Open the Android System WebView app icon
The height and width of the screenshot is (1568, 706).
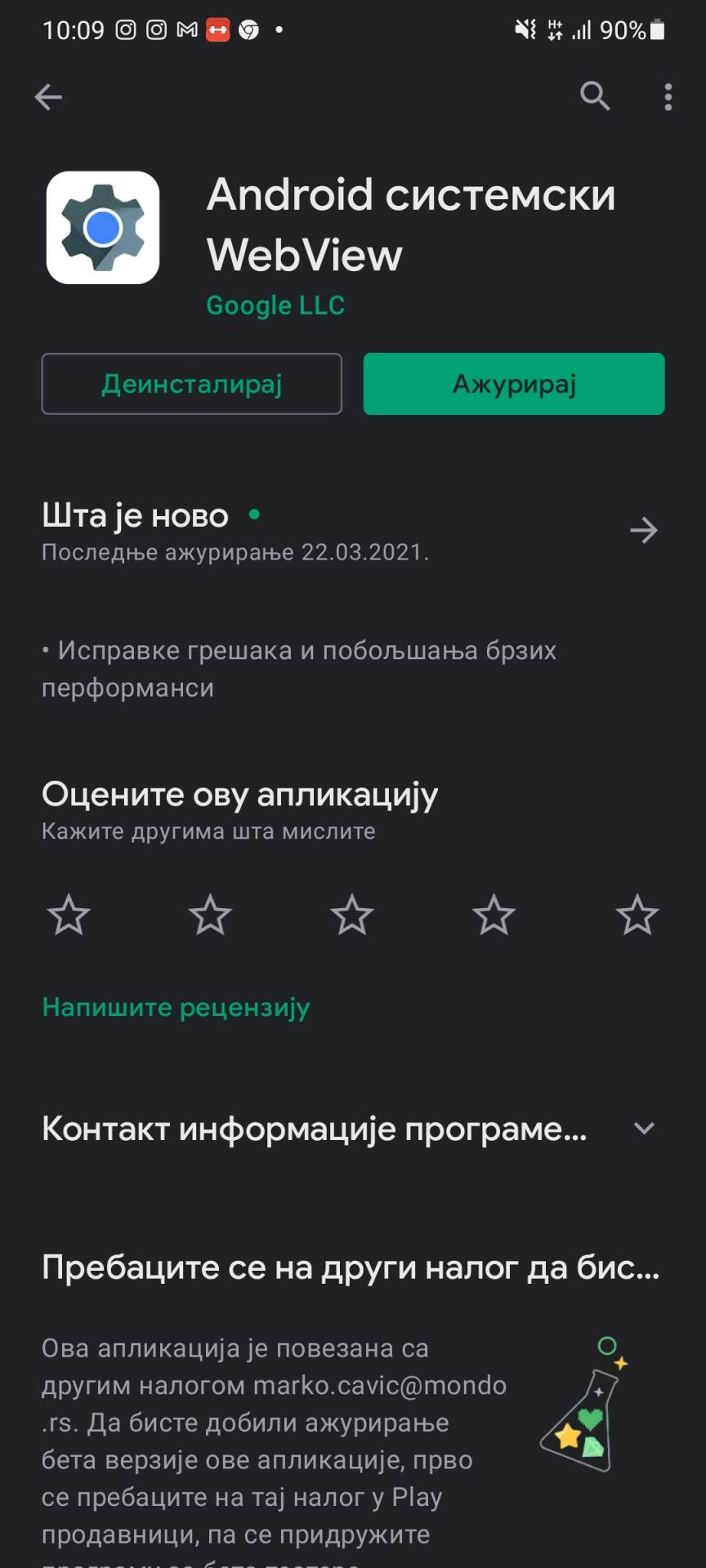tap(103, 227)
